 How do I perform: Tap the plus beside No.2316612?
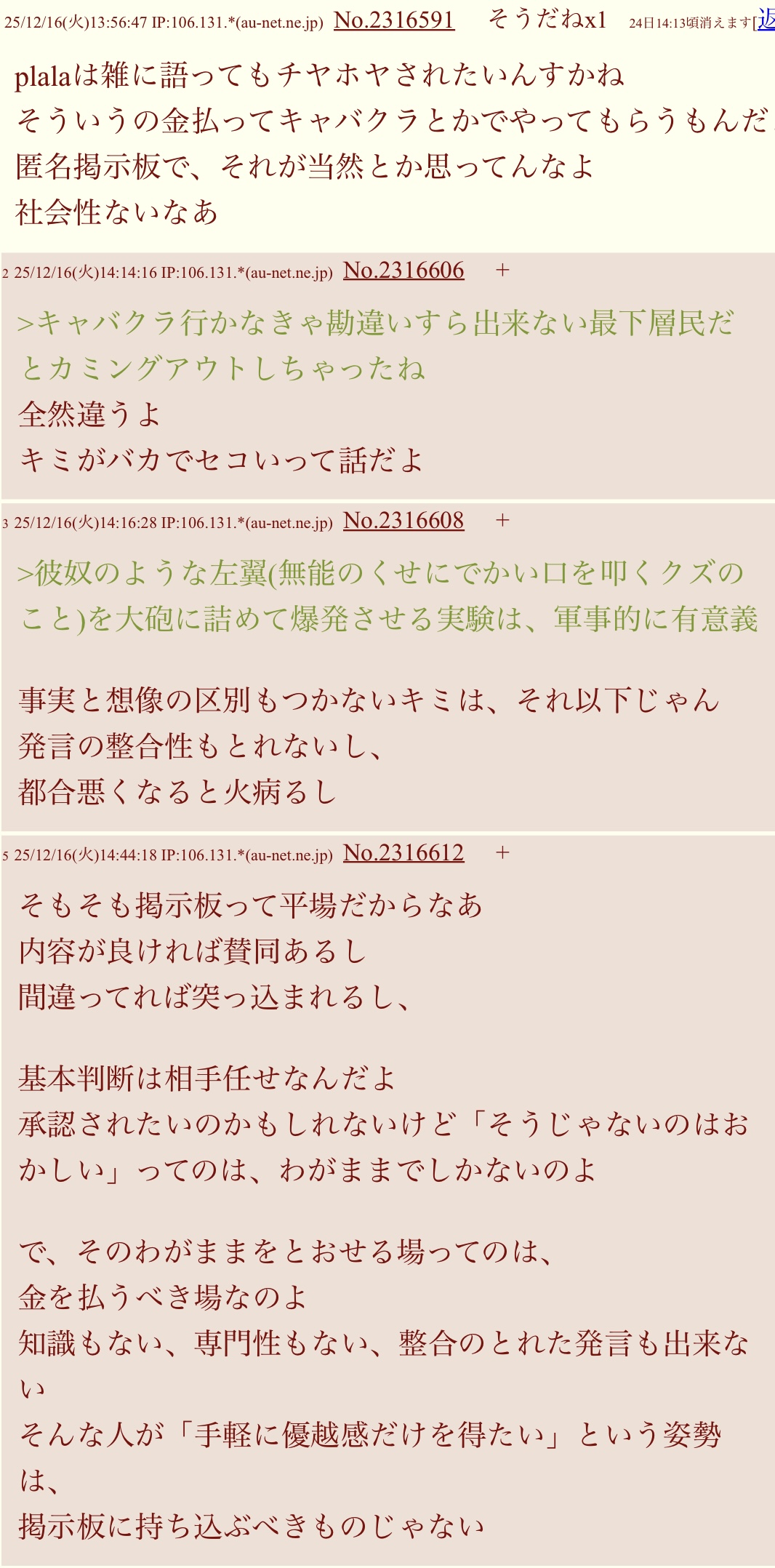coord(502,853)
